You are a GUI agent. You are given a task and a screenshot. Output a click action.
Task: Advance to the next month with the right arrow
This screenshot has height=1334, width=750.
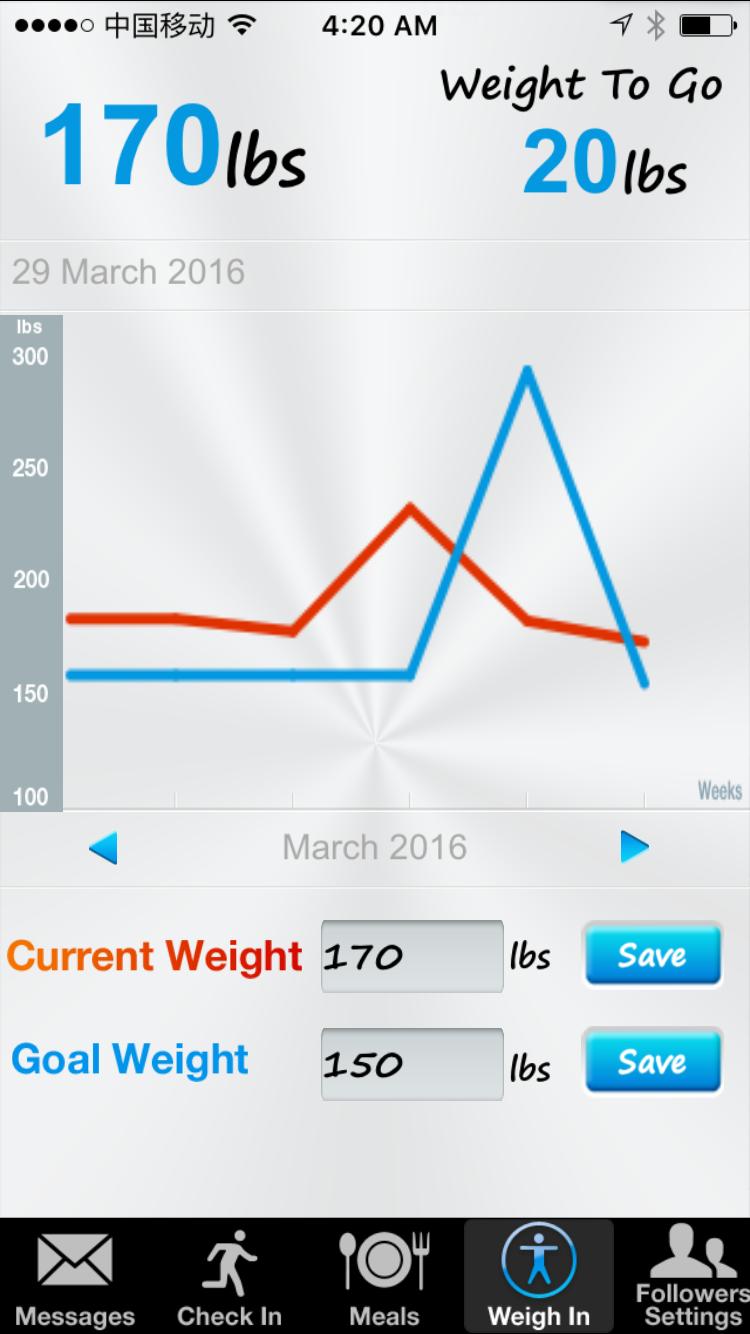click(x=635, y=847)
